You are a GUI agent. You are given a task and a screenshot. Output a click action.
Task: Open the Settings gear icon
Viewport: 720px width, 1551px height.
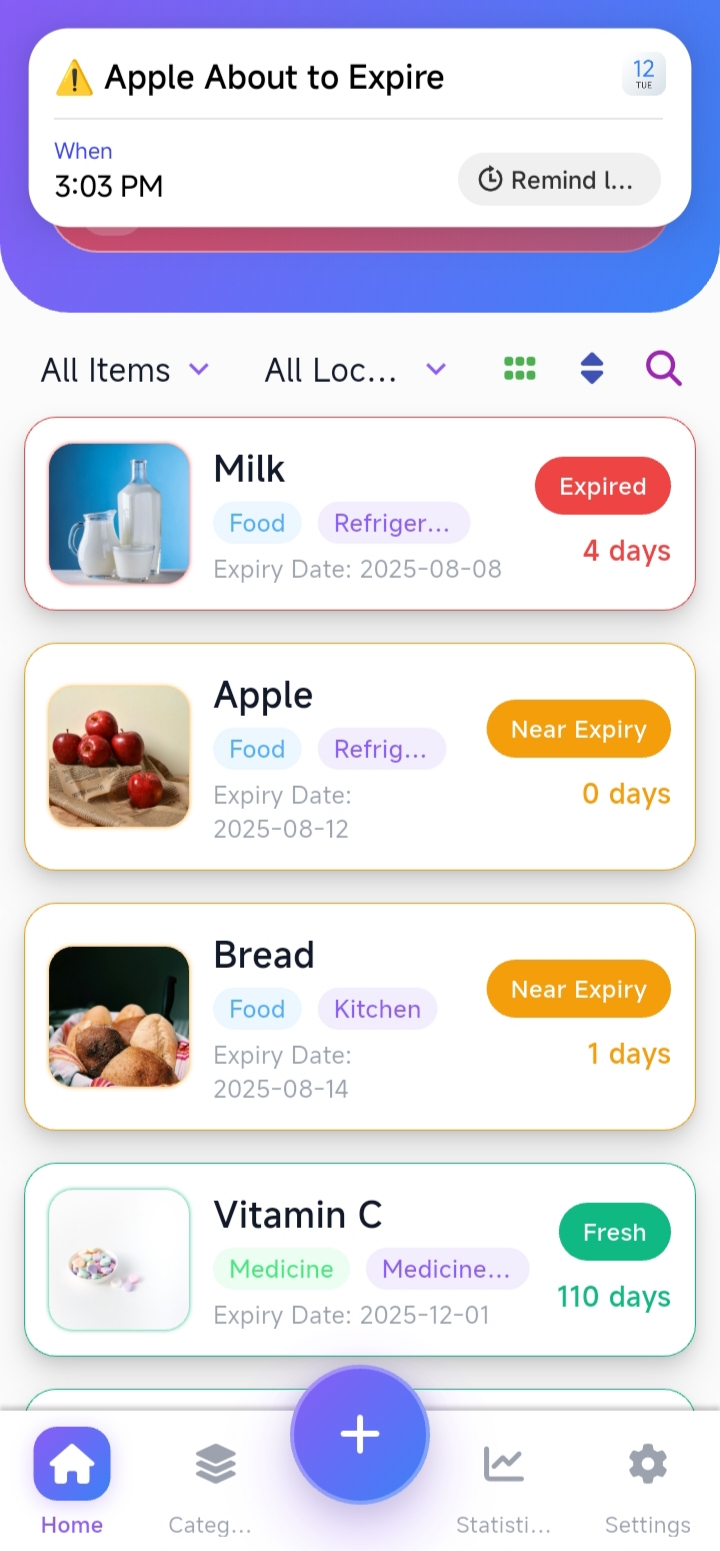point(647,1461)
